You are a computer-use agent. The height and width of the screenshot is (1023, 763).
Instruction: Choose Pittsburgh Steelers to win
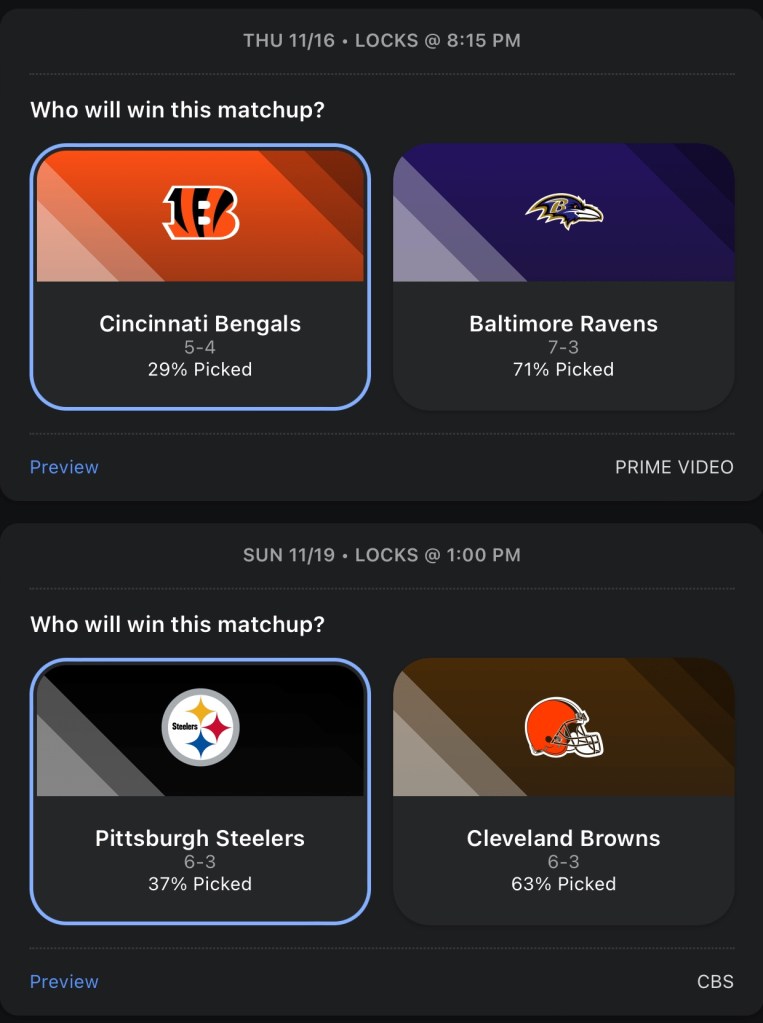[x=200, y=791]
